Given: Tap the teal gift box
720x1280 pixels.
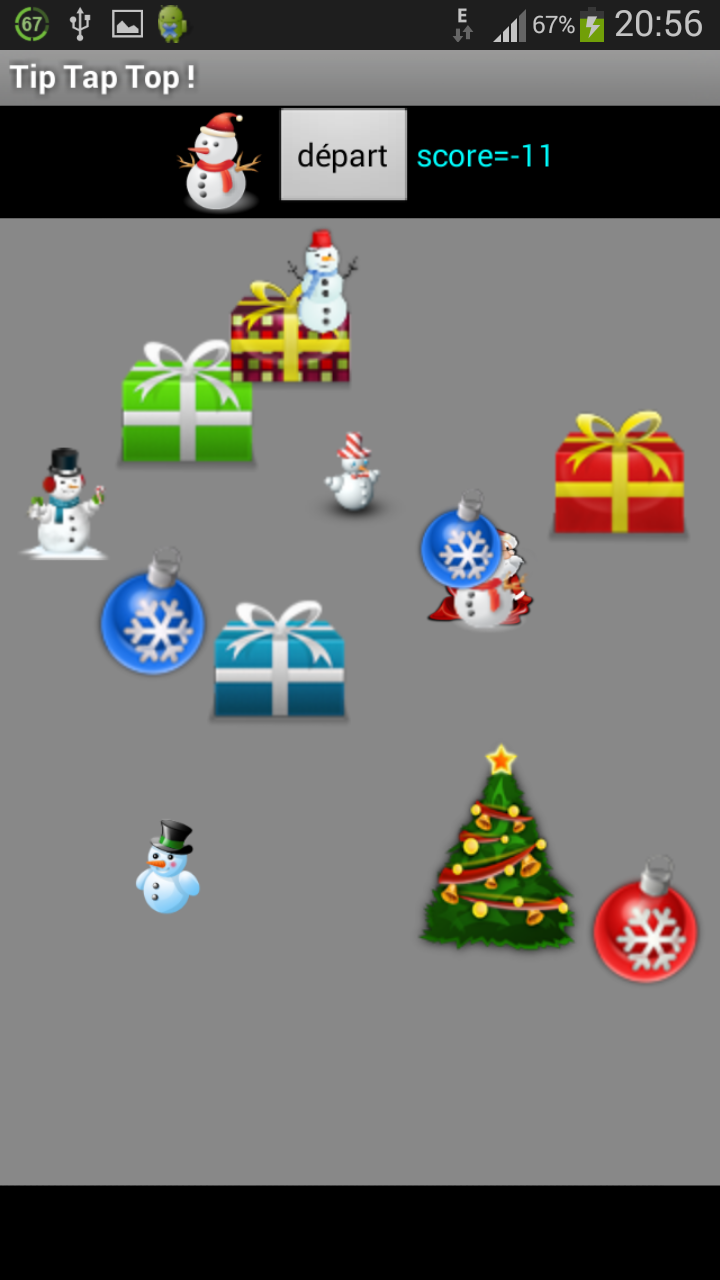Looking at the screenshot, I should [x=280, y=665].
